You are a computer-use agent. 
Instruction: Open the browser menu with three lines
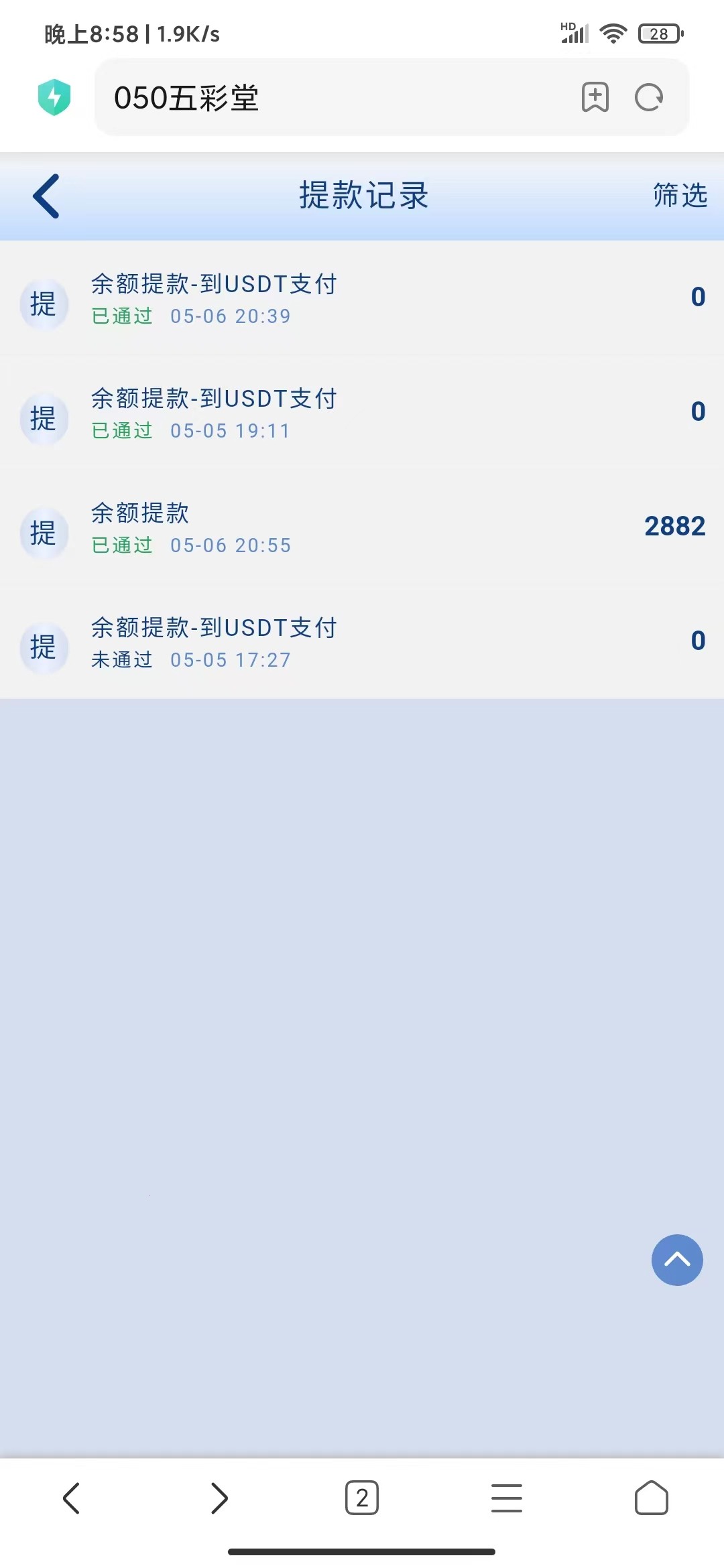[x=507, y=1499]
